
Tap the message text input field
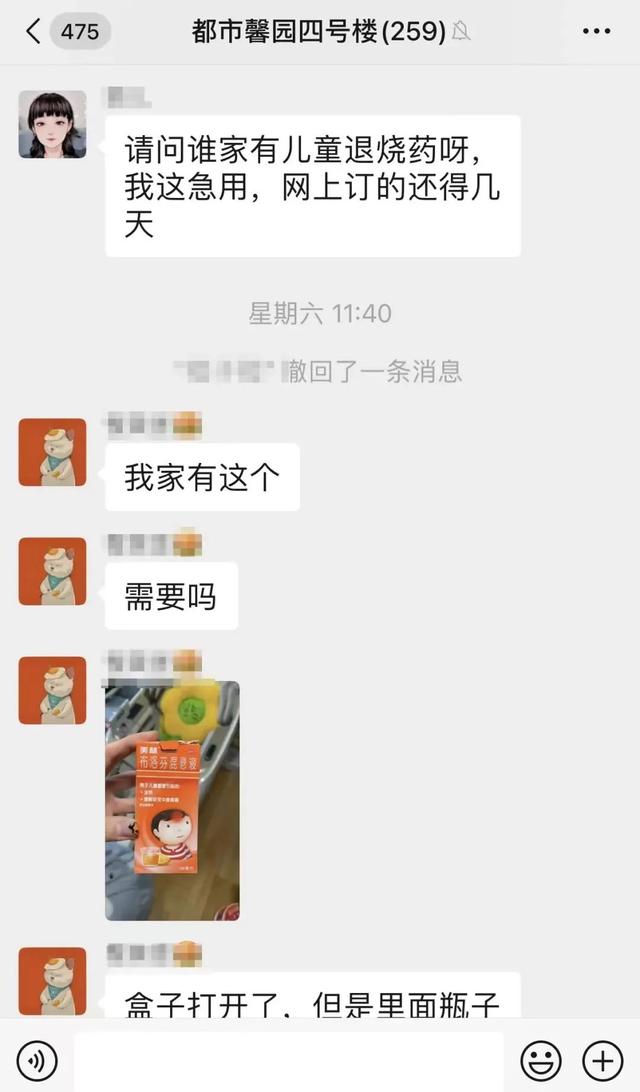289,1061
